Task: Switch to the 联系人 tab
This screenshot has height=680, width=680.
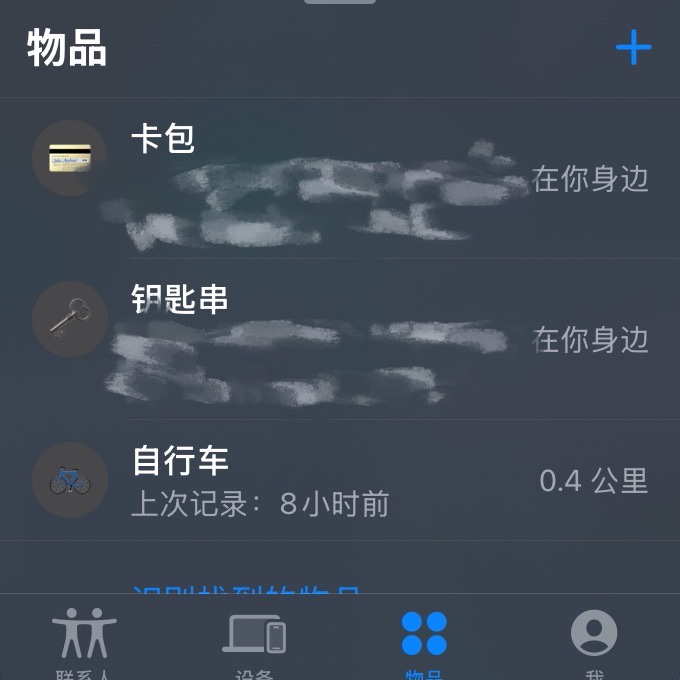Action: (x=84, y=640)
